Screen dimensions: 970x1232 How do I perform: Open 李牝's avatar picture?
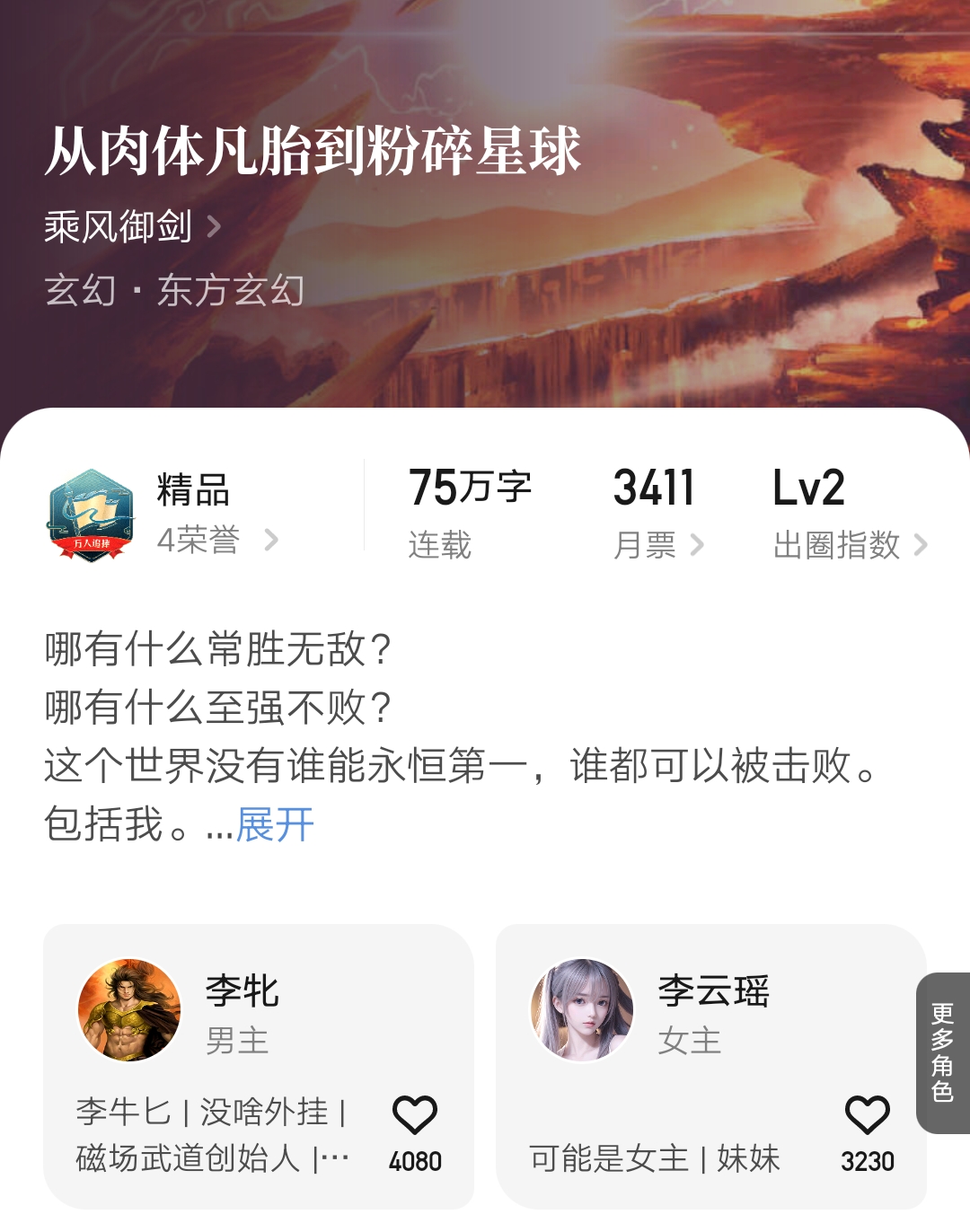point(128,1008)
